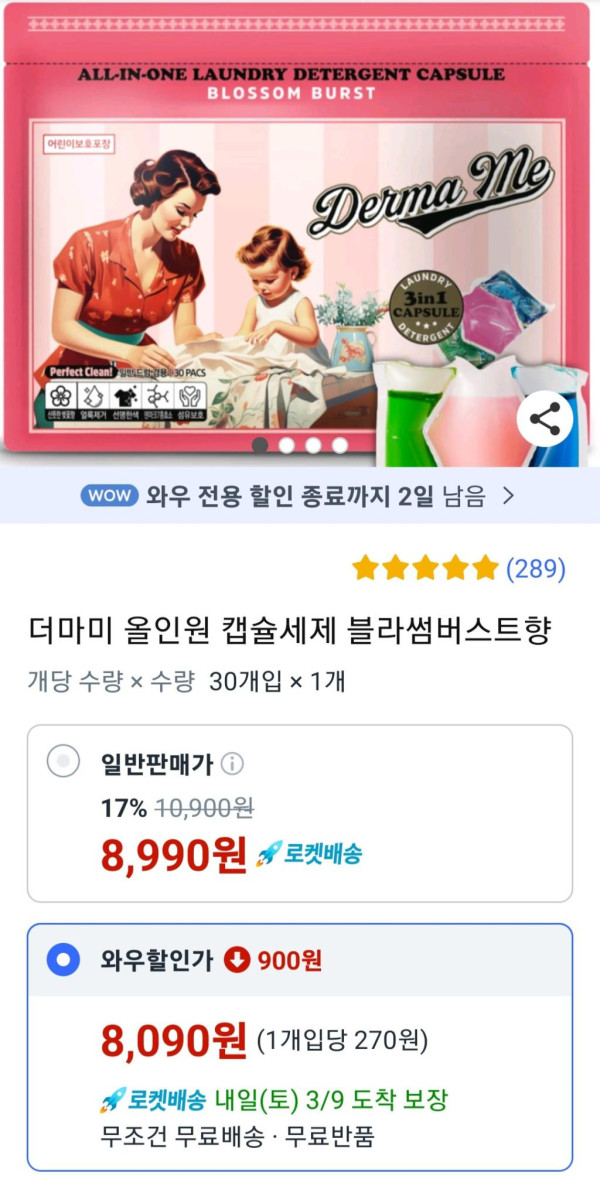Select the 일반판매가 price option
This screenshot has width=600, height=1179.
pyautogui.click(x=64, y=763)
